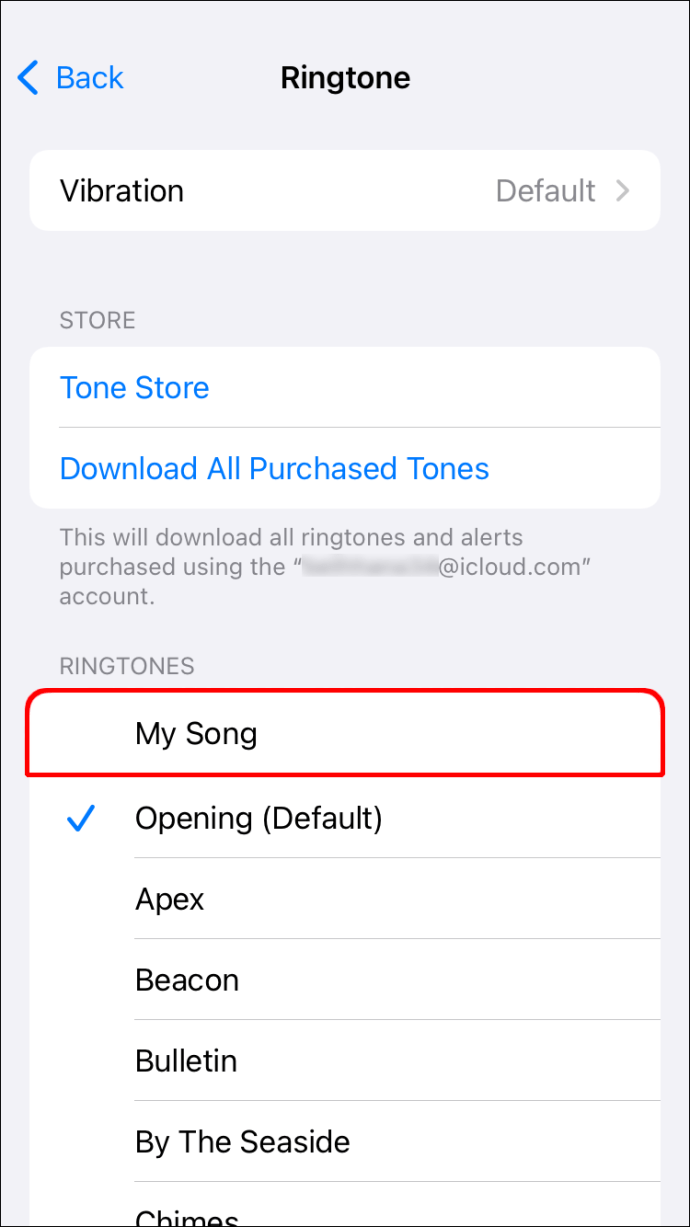Tap Download All Purchased Tones
Screen dimensions: 690x1227
pyautogui.click(x=345, y=468)
